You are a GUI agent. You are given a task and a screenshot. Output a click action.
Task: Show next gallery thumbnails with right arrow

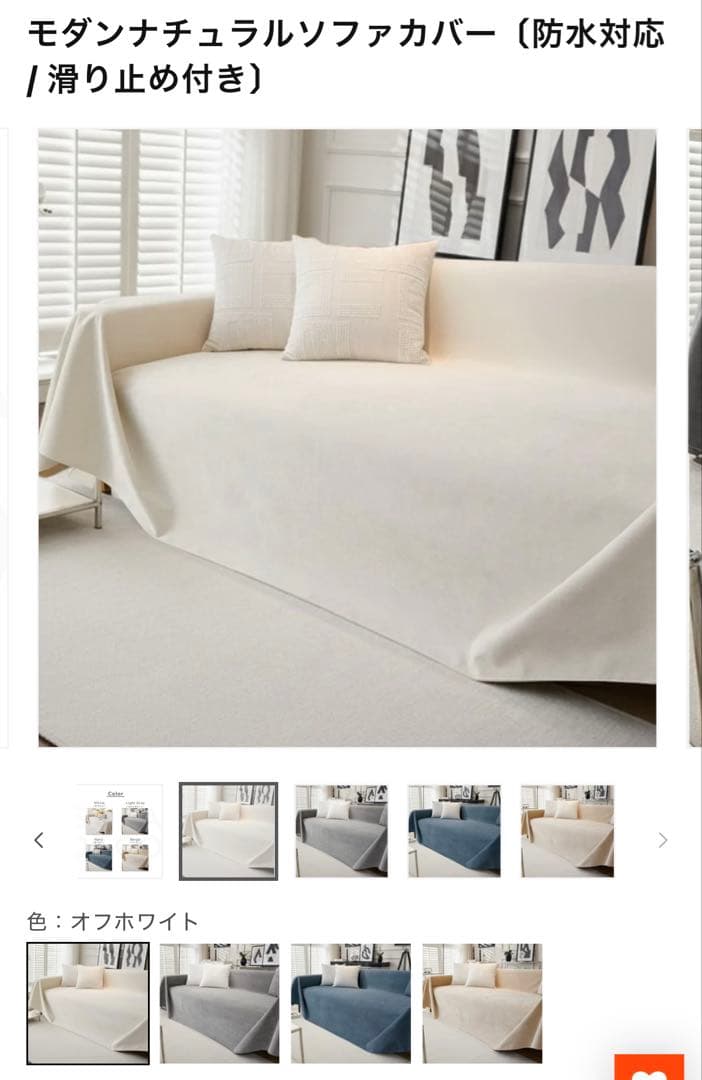click(x=663, y=840)
